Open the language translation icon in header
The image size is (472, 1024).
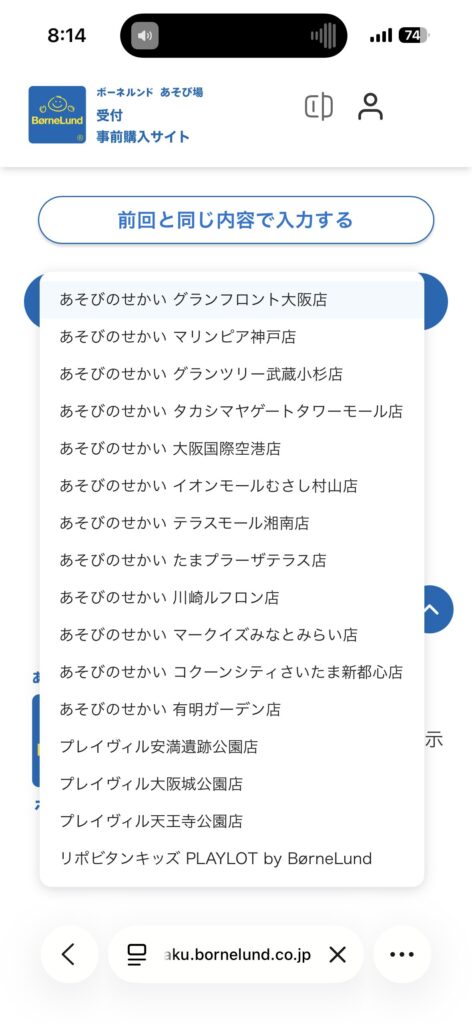[319, 107]
